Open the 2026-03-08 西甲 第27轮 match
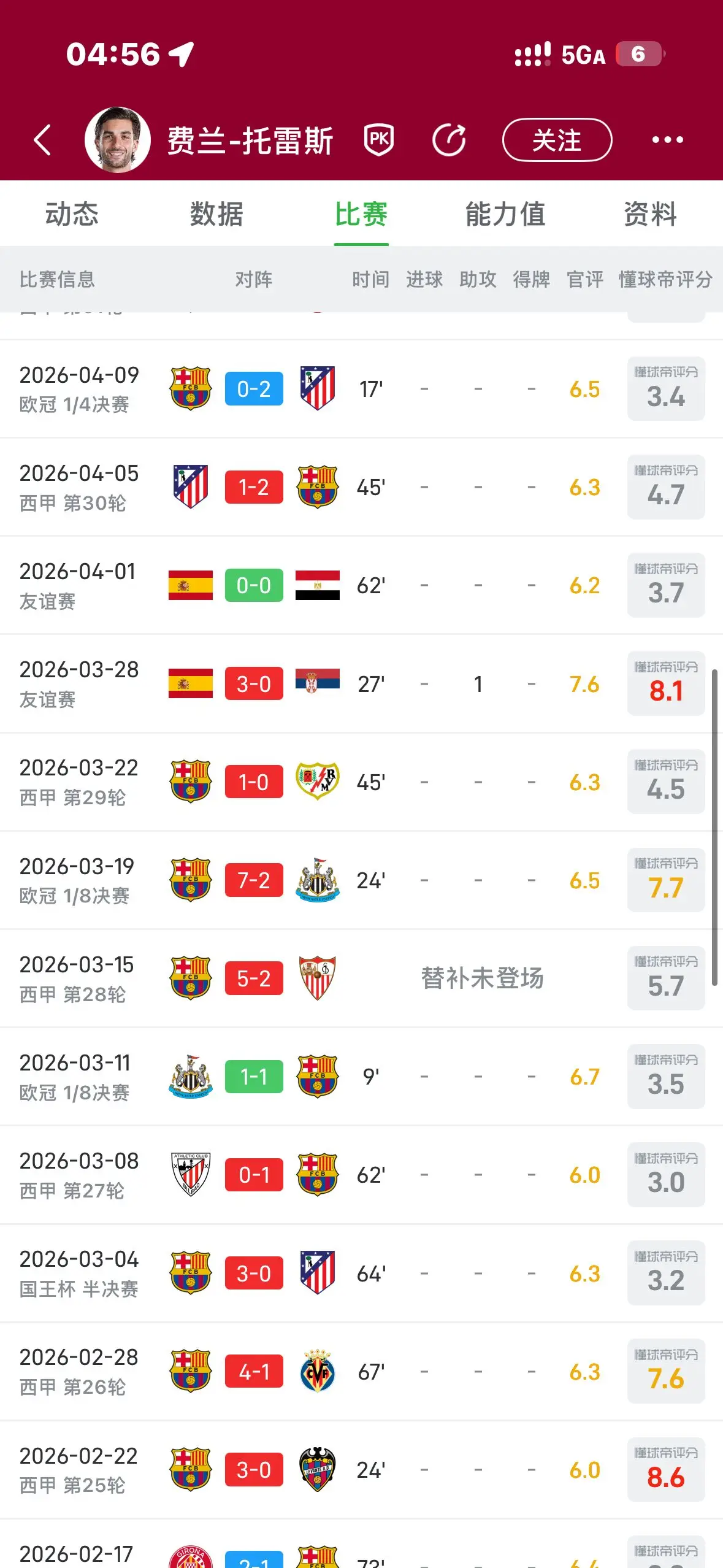The height and width of the screenshot is (1568, 723). tap(361, 1175)
